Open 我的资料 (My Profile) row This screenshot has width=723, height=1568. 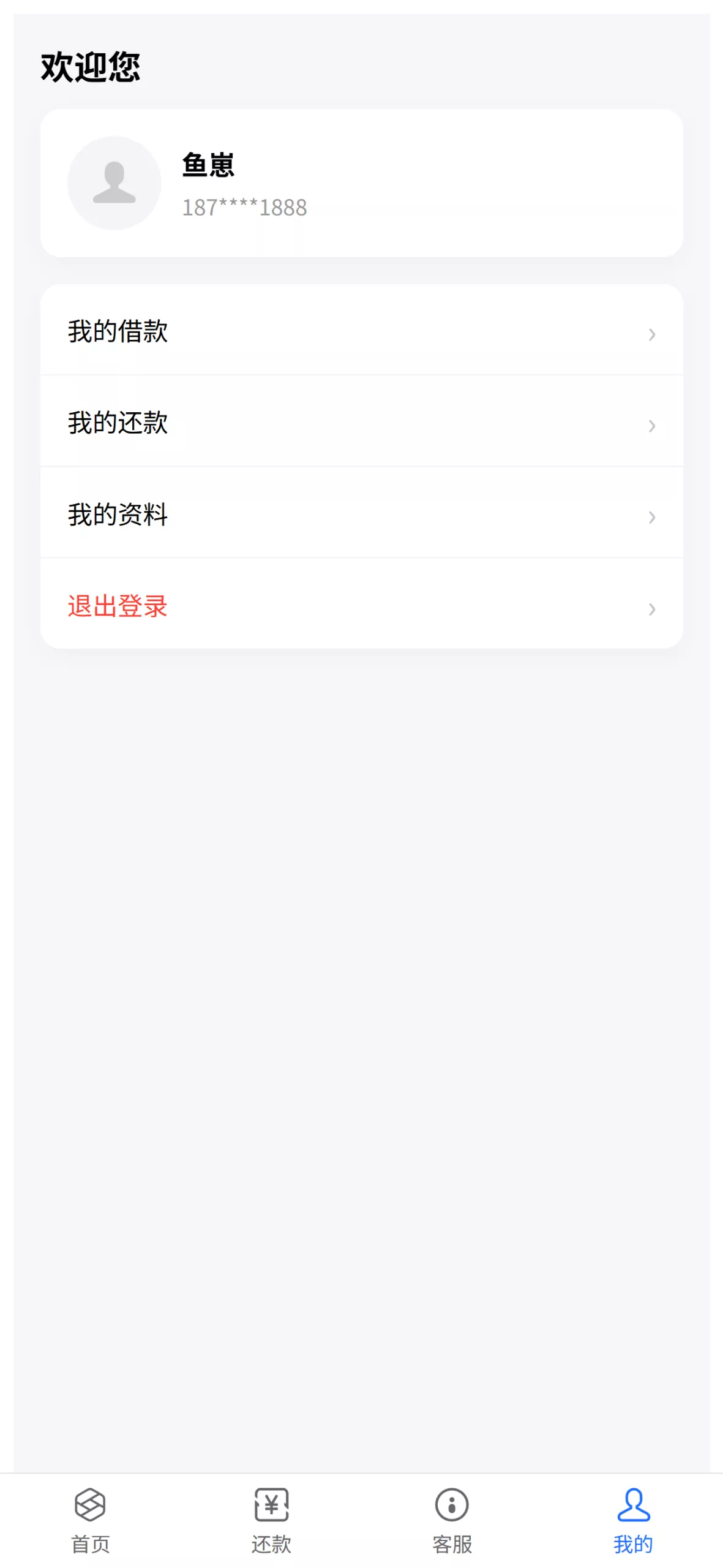pos(361,514)
